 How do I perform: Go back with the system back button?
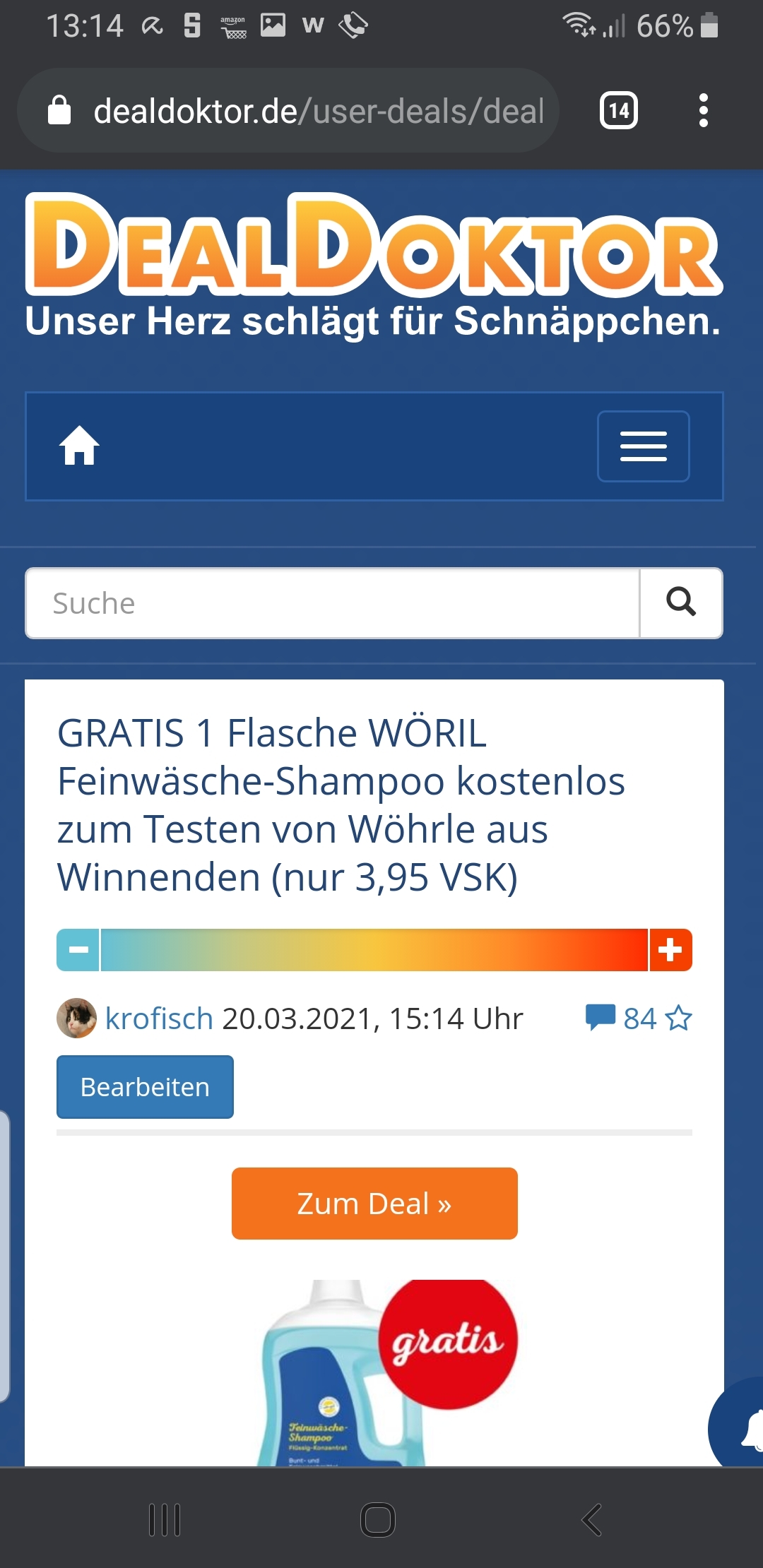pyautogui.click(x=591, y=1520)
